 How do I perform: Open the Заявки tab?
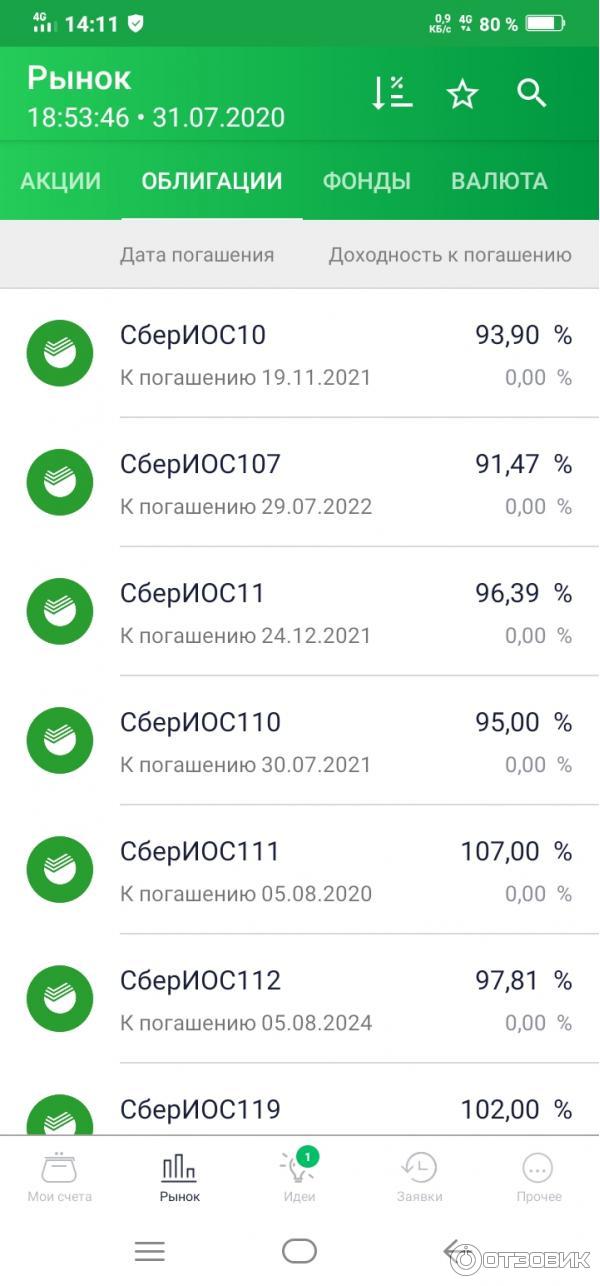pos(419,1177)
